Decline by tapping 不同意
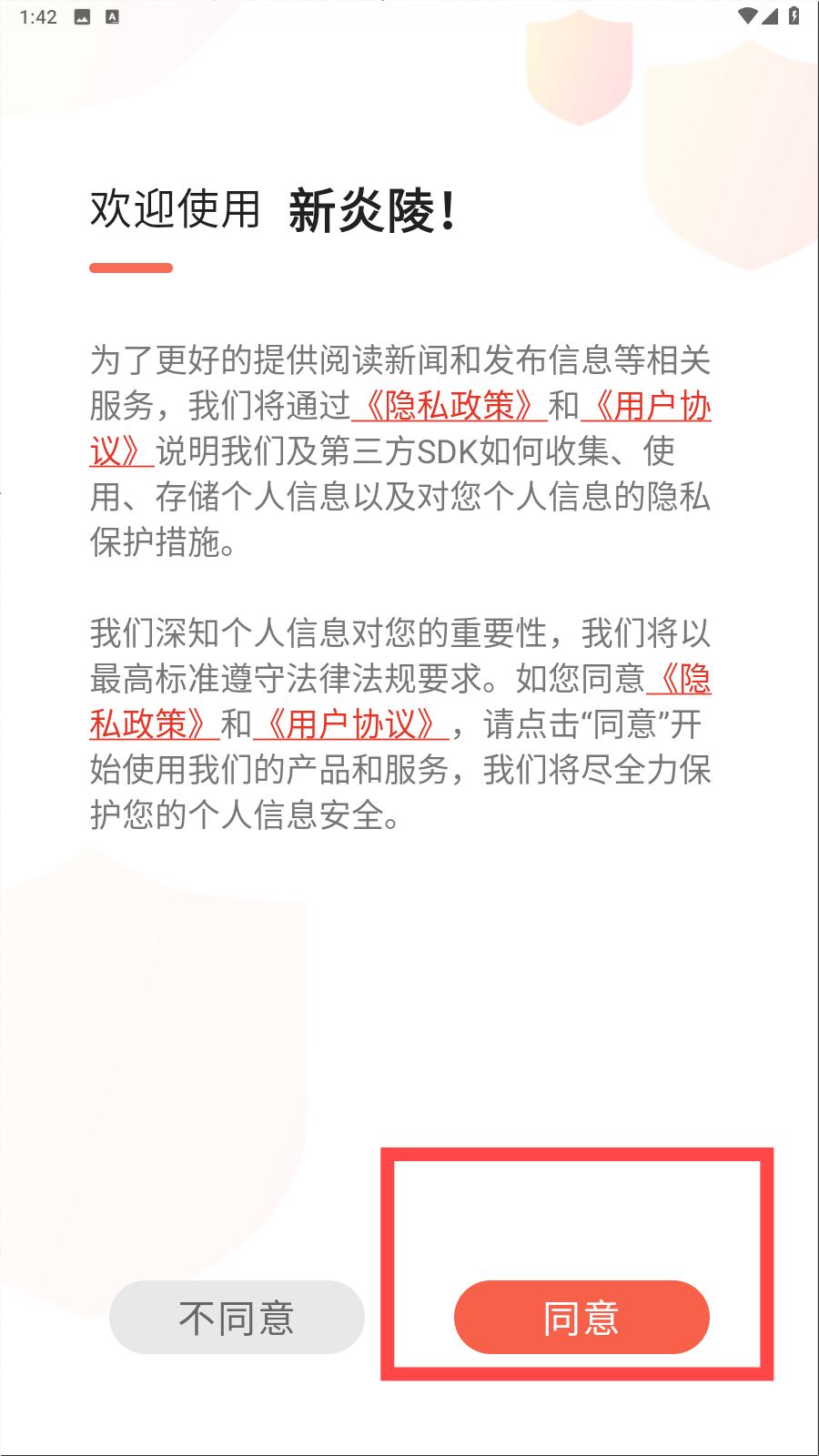Viewport: 819px width, 1456px height. [237, 1317]
